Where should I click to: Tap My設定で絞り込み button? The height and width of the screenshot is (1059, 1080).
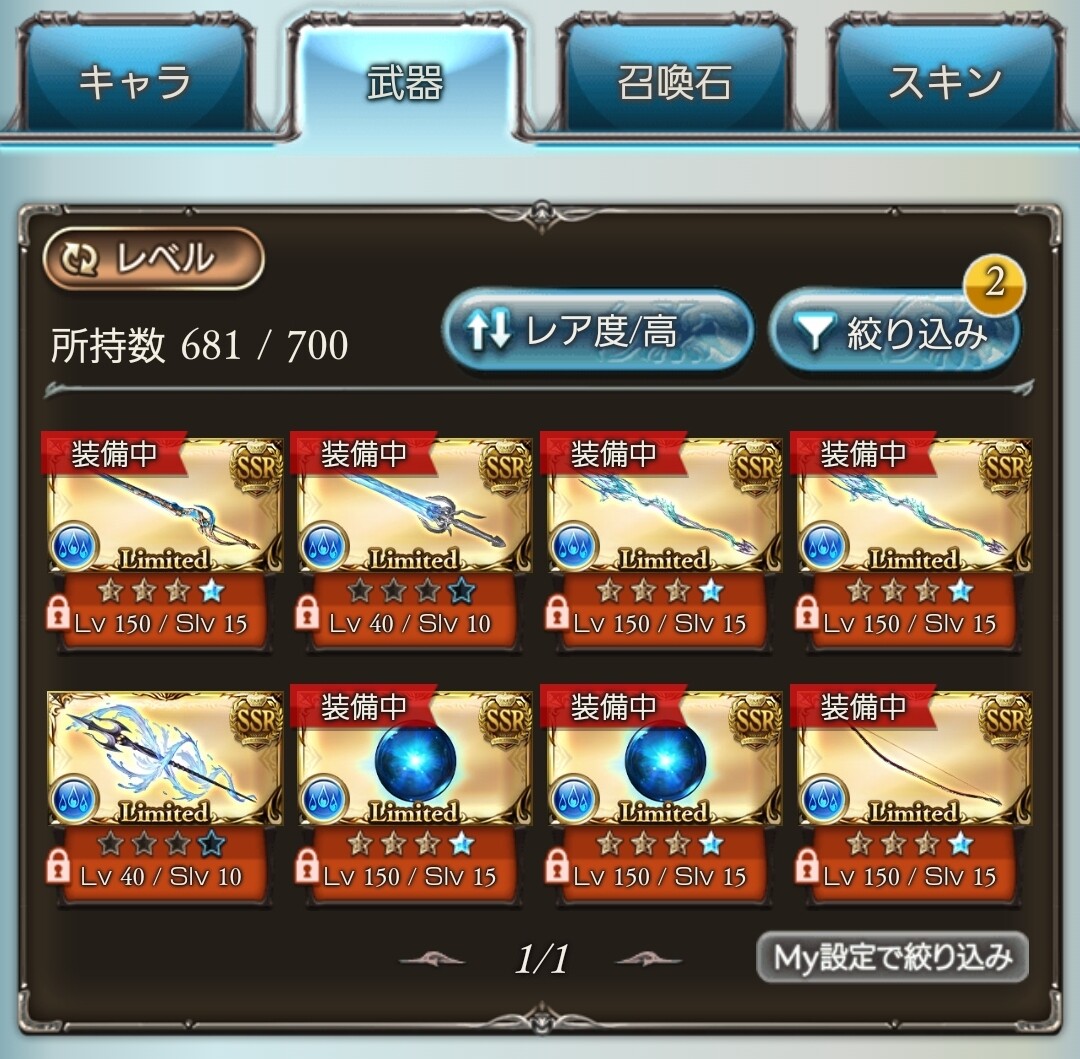coord(892,958)
